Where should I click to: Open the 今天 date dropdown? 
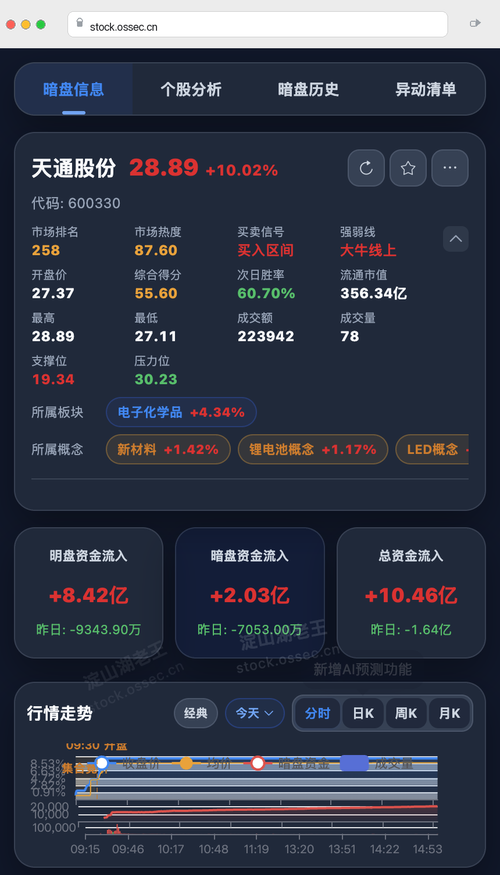[254, 713]
